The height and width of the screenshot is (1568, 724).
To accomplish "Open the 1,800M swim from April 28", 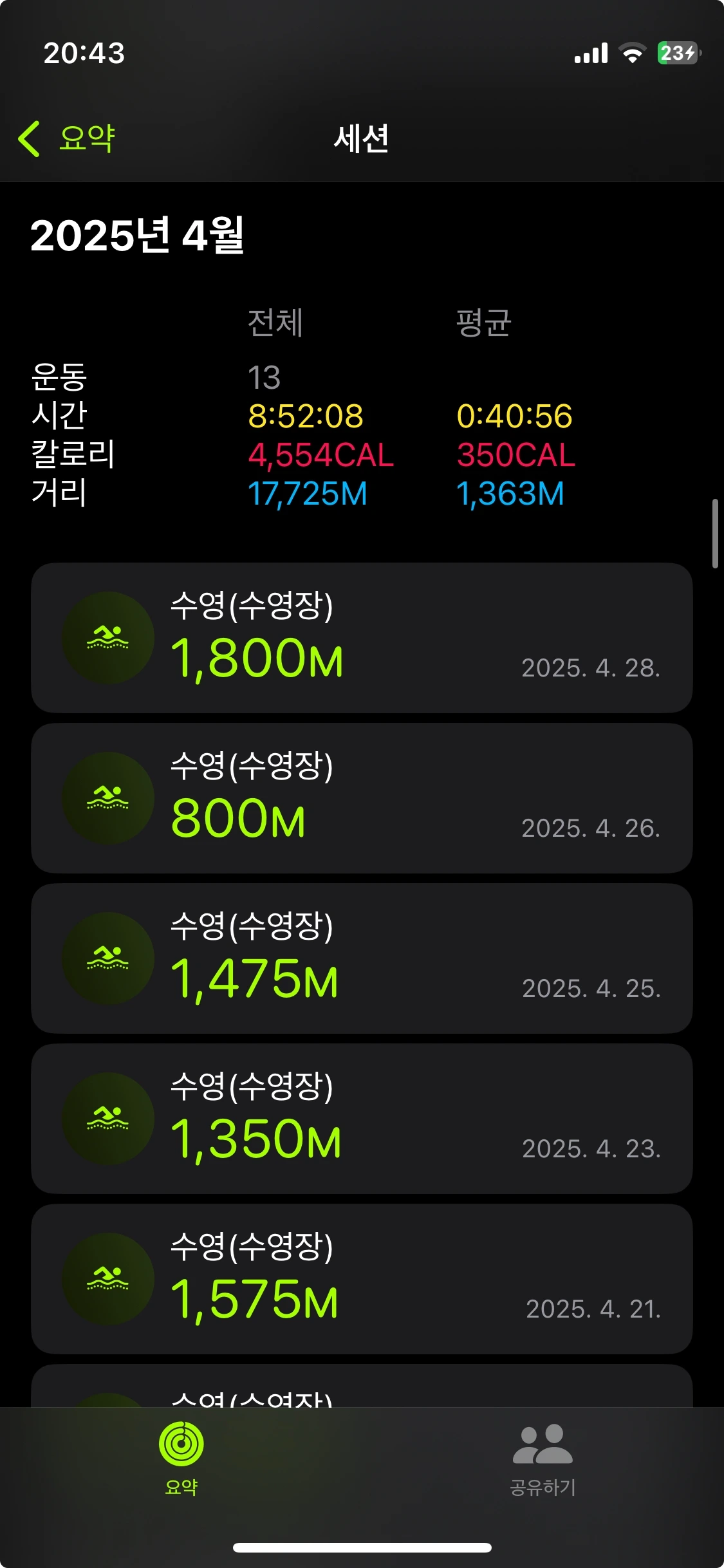I will coord(362,638).
